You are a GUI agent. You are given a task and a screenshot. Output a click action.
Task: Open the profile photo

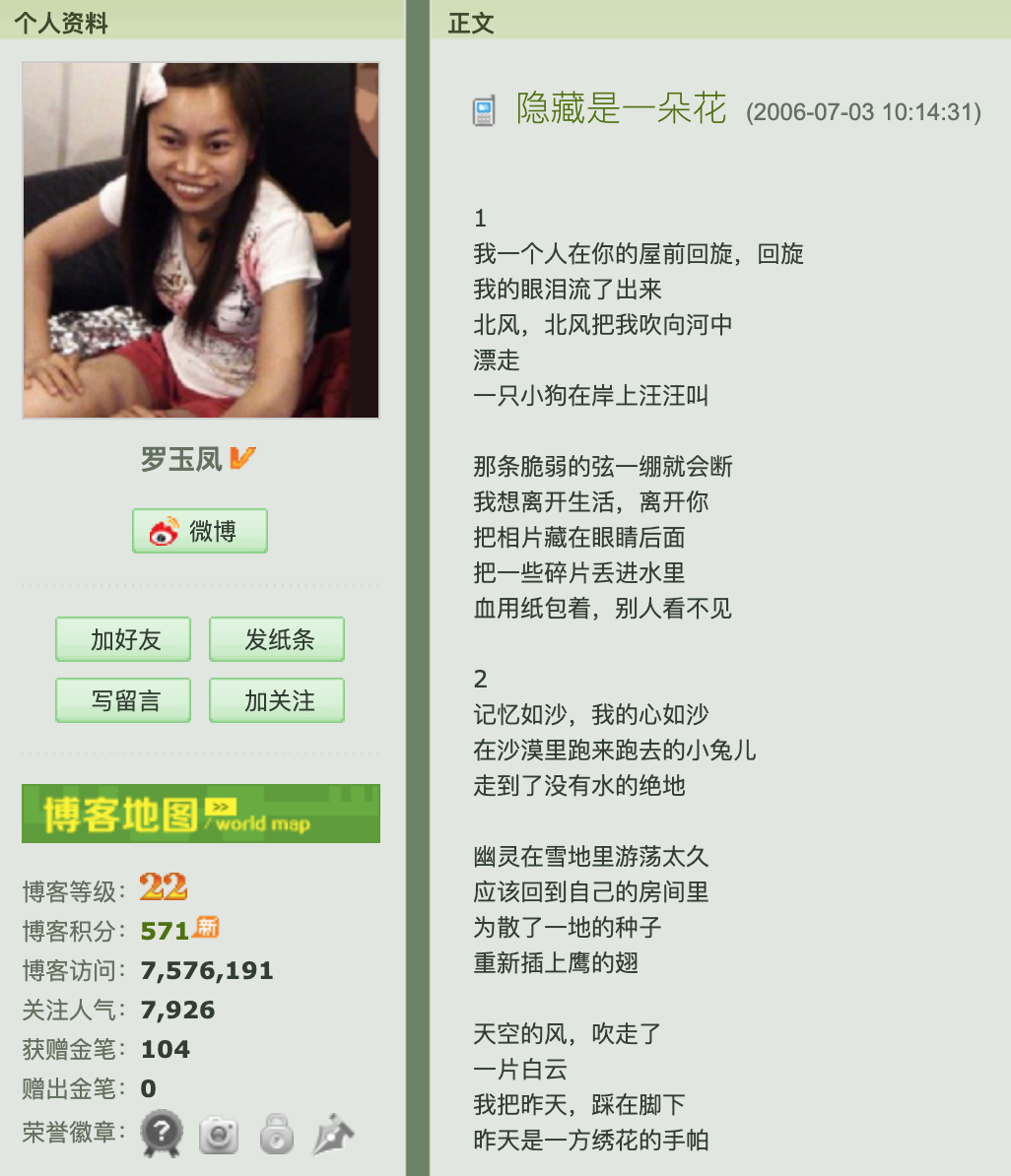pos(201,240)
